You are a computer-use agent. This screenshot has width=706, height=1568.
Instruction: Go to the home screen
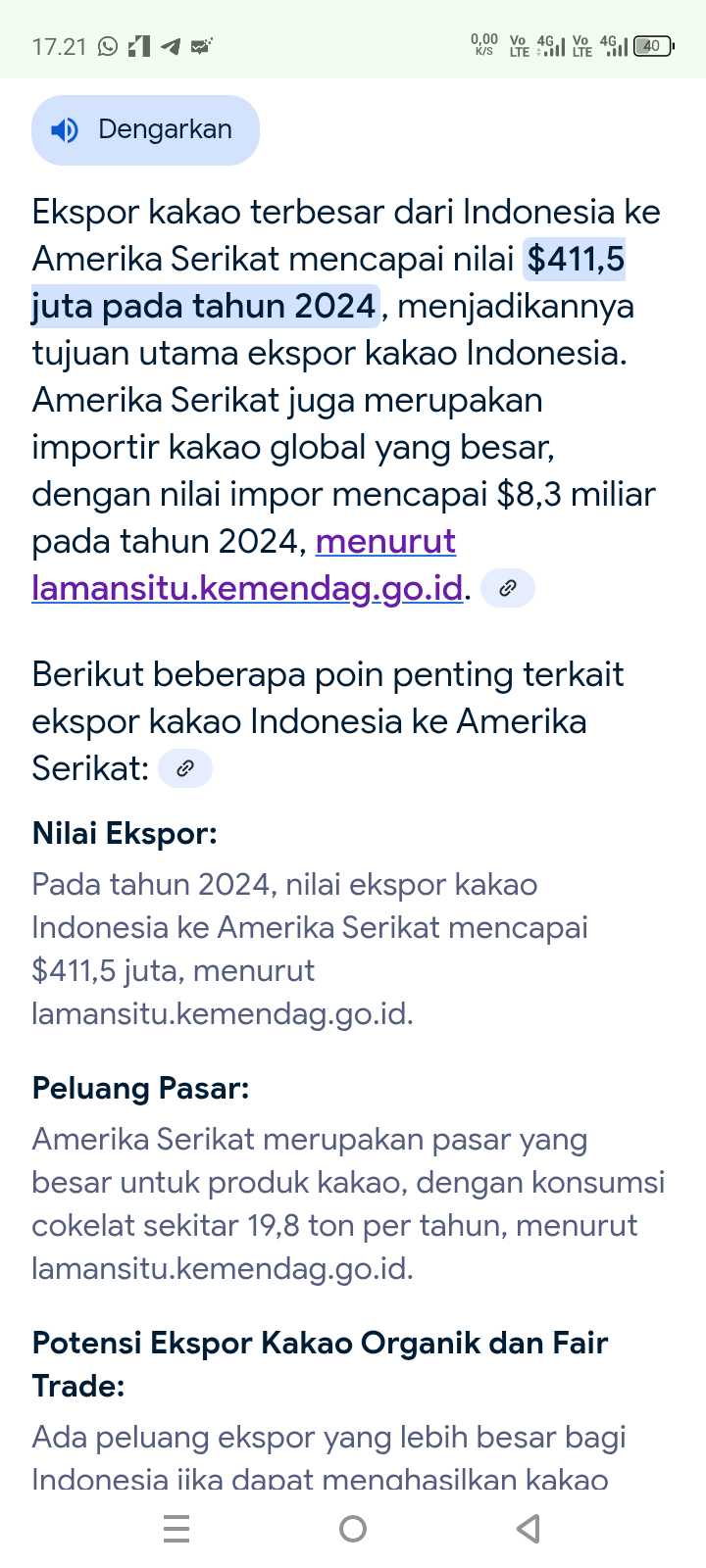tap(353, 1528)
